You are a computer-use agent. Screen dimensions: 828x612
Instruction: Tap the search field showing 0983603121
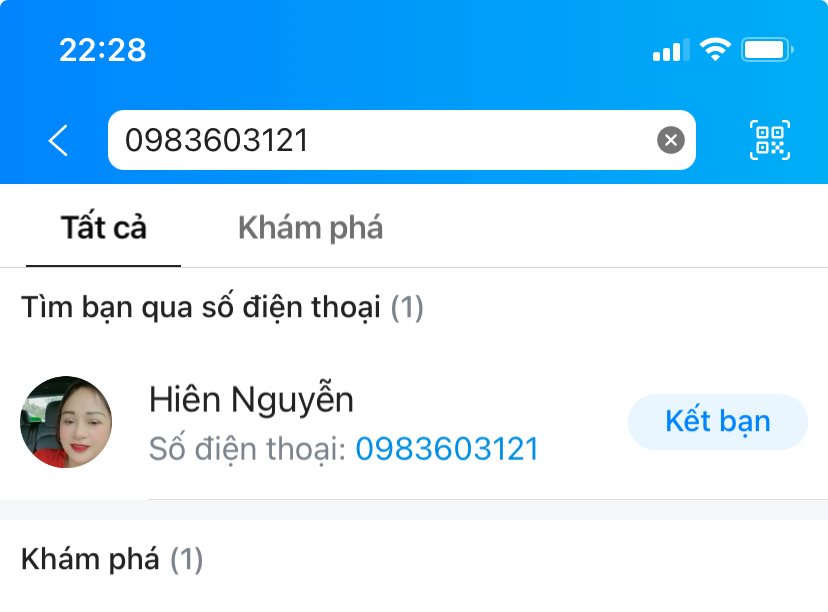(380, 140)
